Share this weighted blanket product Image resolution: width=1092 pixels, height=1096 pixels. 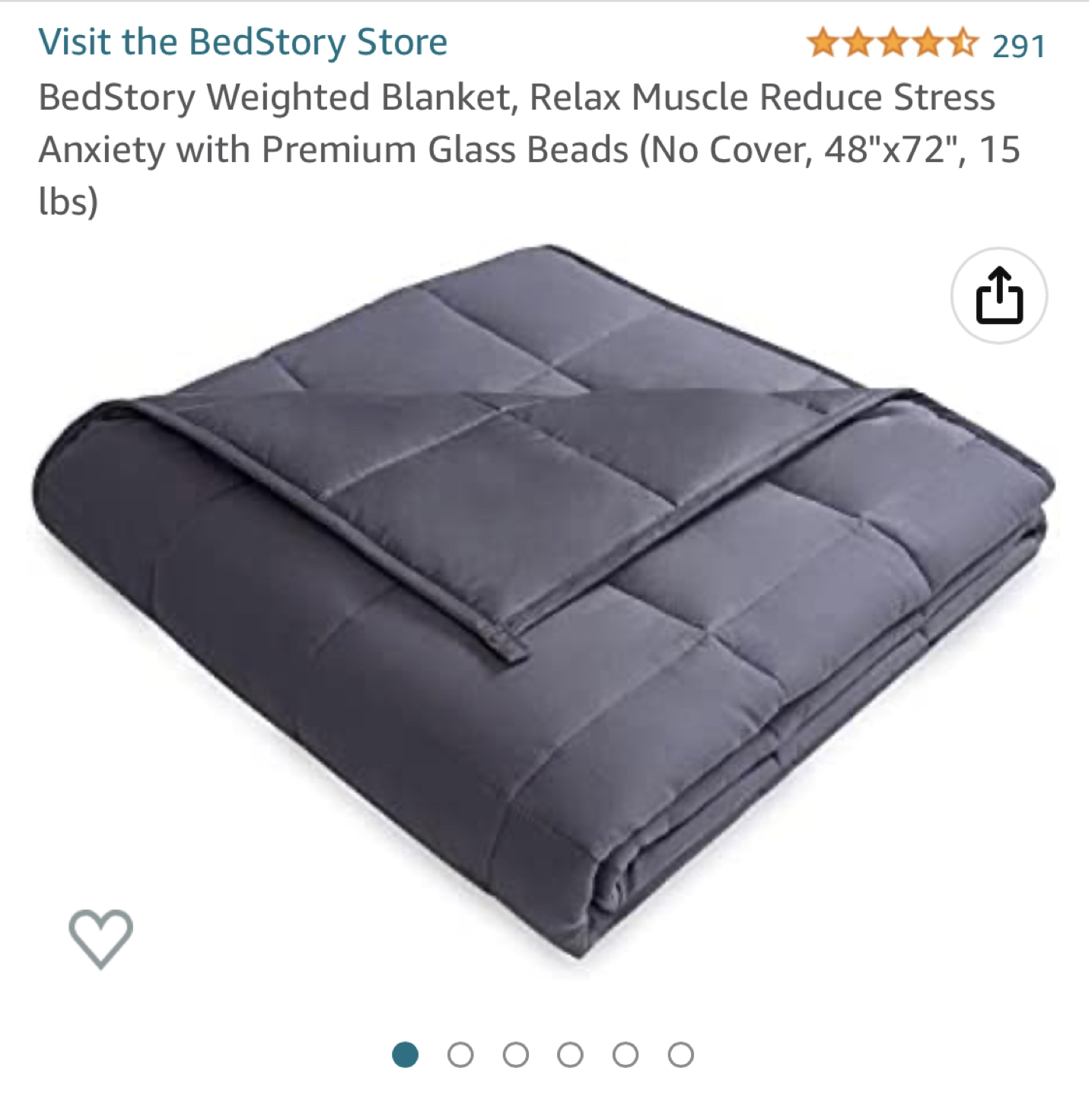coord(998,295)
